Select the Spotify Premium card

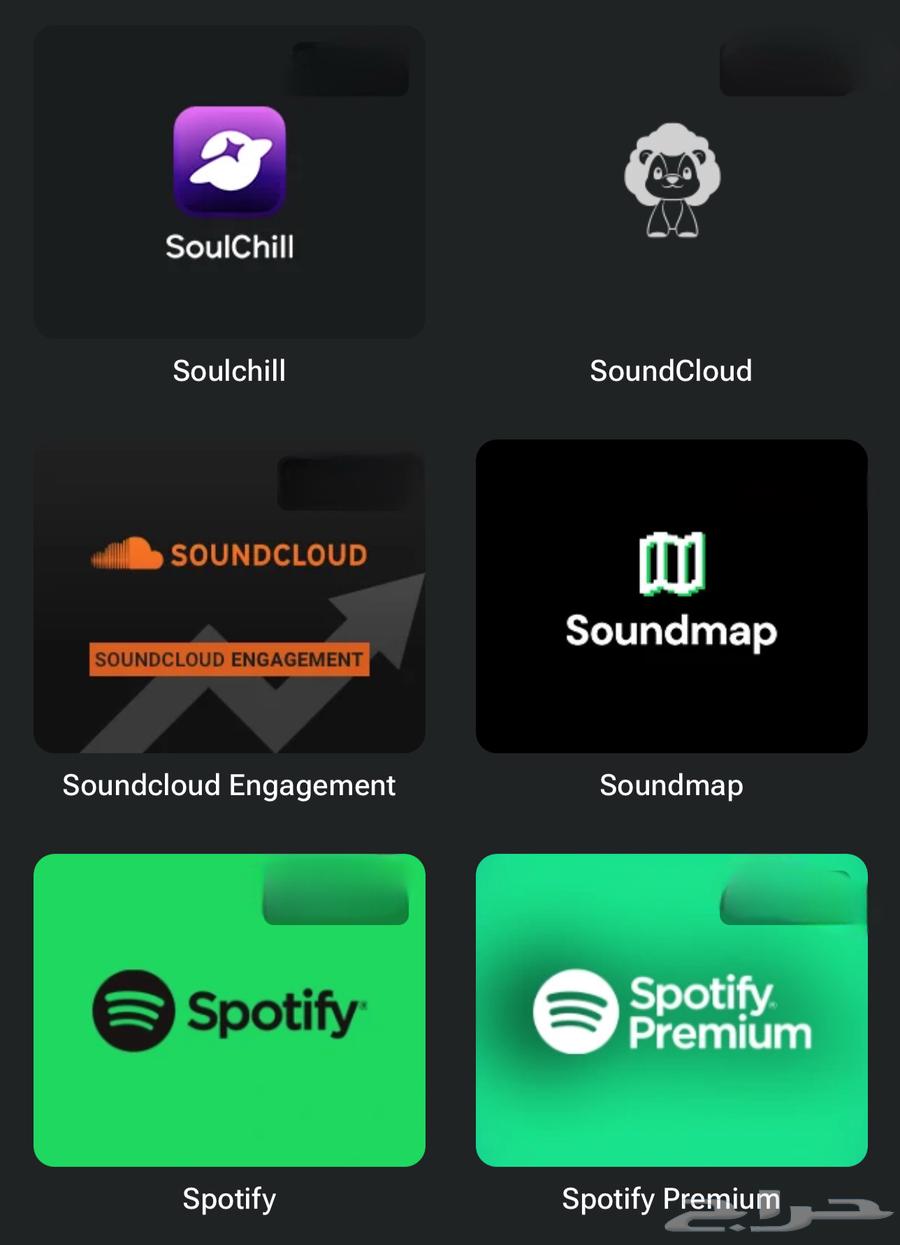(x=671, y=1010)
